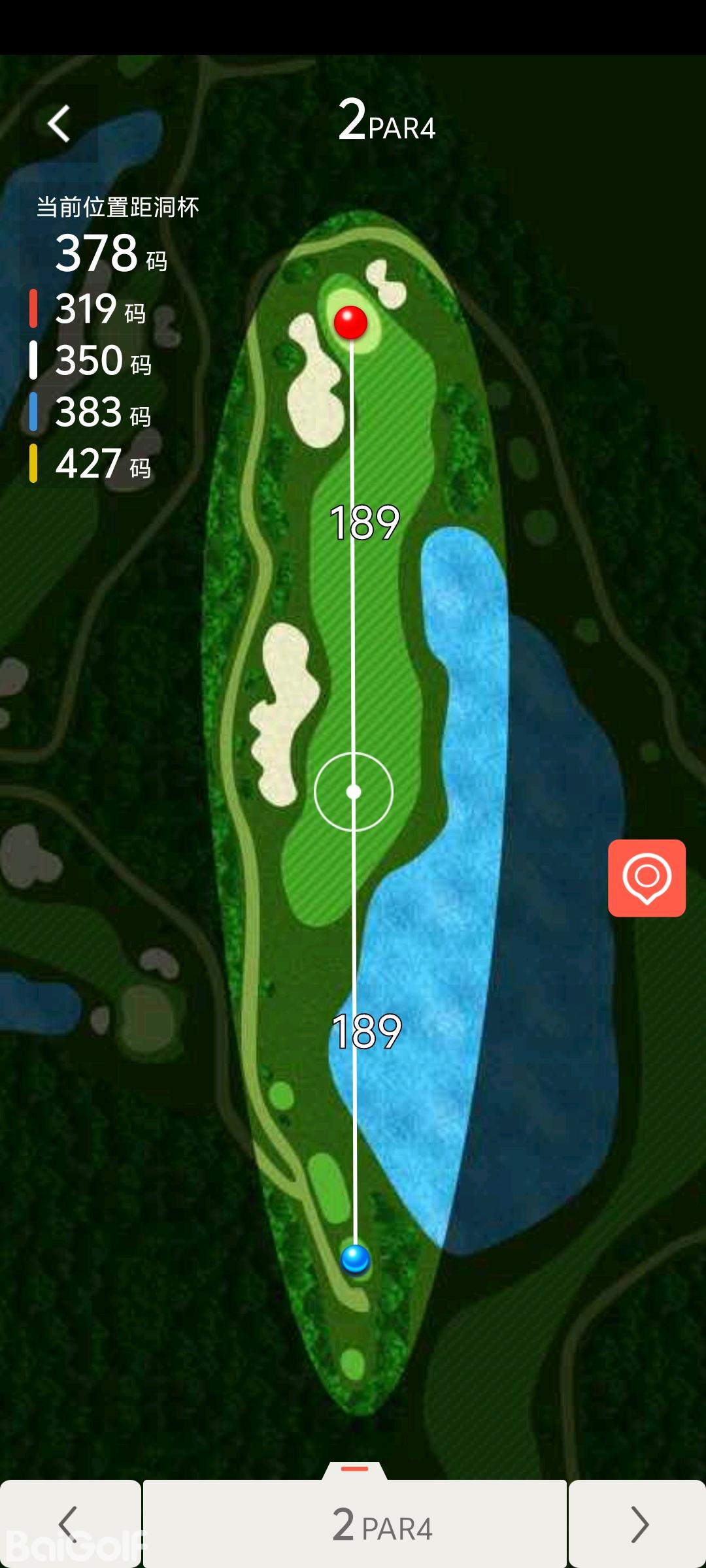Tap the red location pin button

coord(647,877)
